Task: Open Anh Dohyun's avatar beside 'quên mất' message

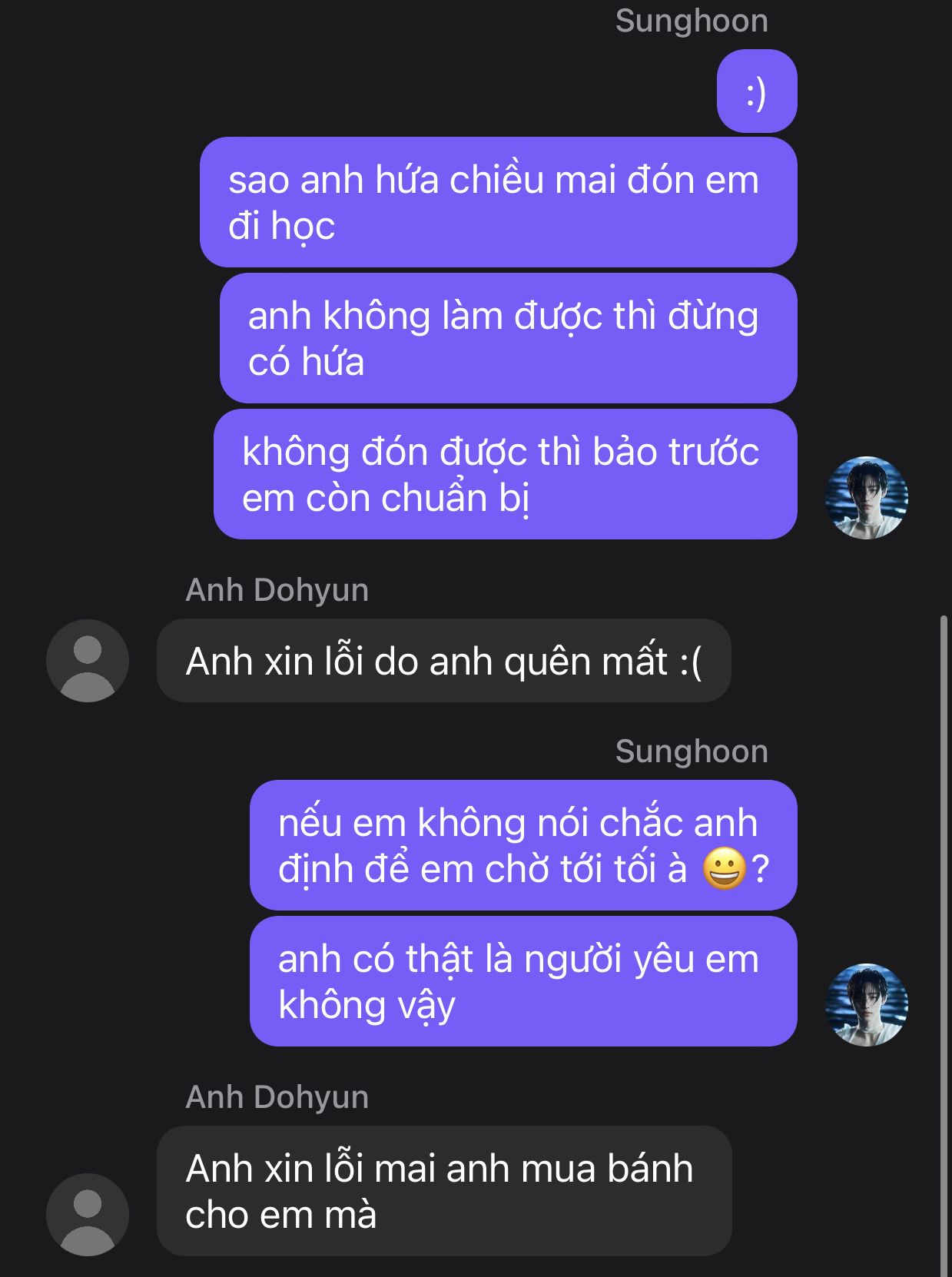Action: pos(88,661)
